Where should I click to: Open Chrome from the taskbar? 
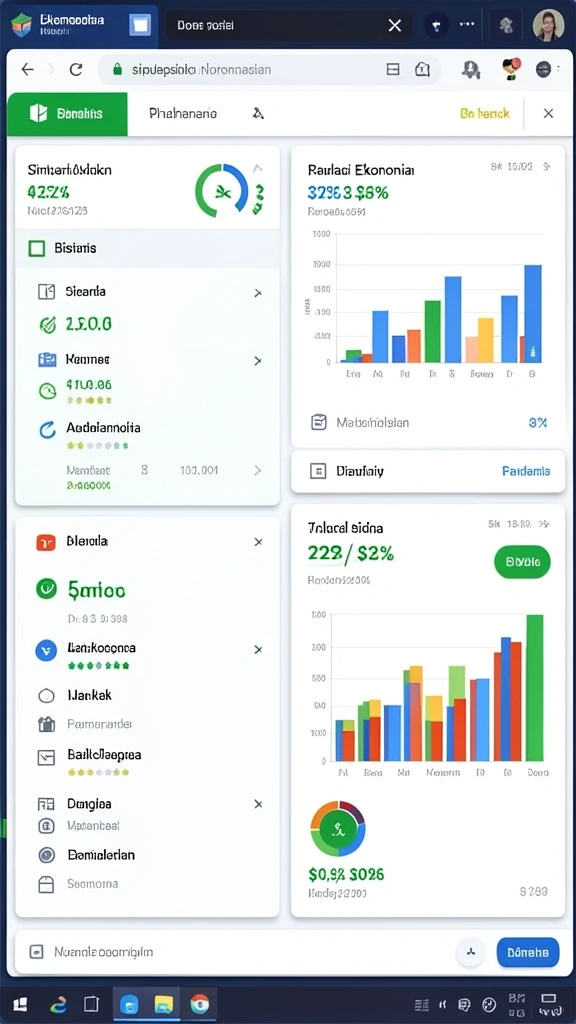point(199,1003)
